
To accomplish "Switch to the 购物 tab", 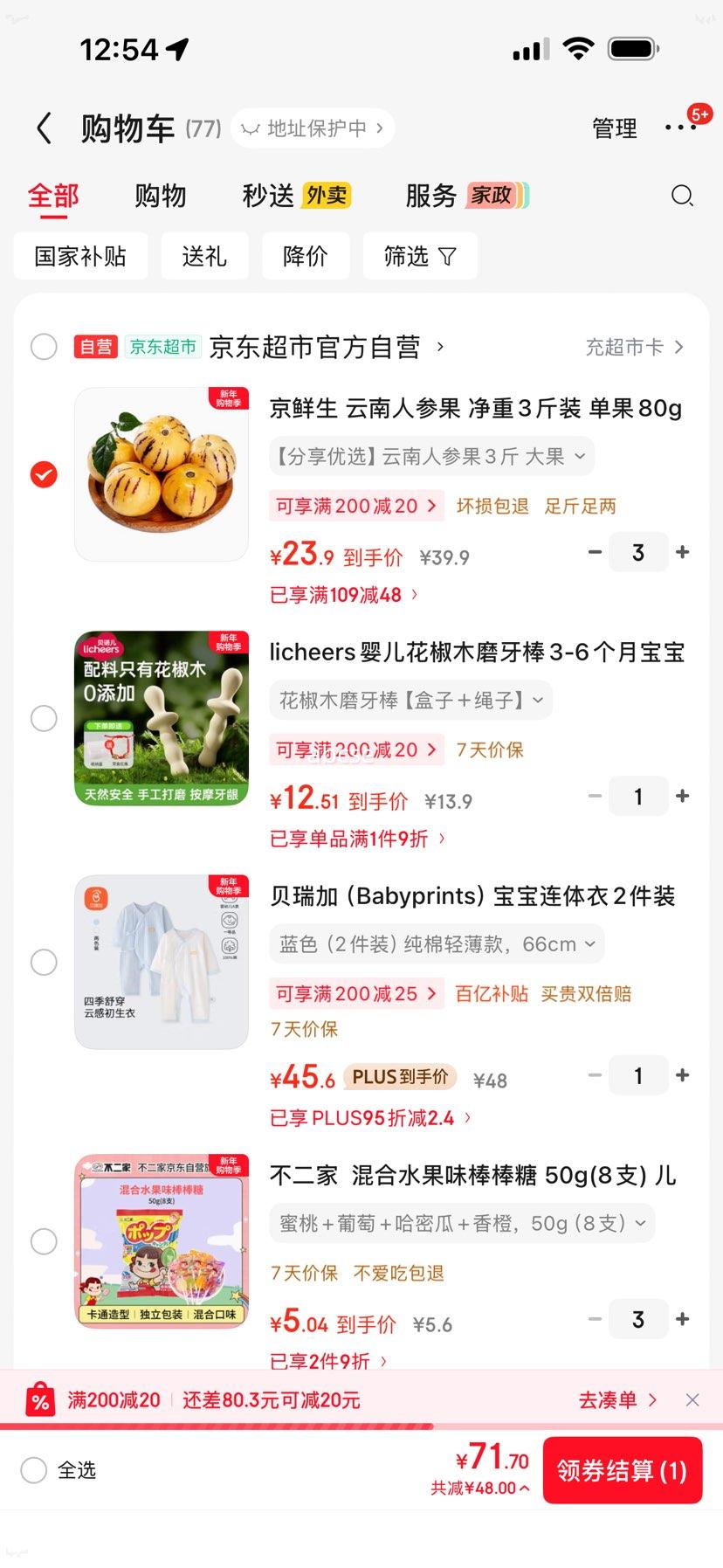I will (161, 196).
